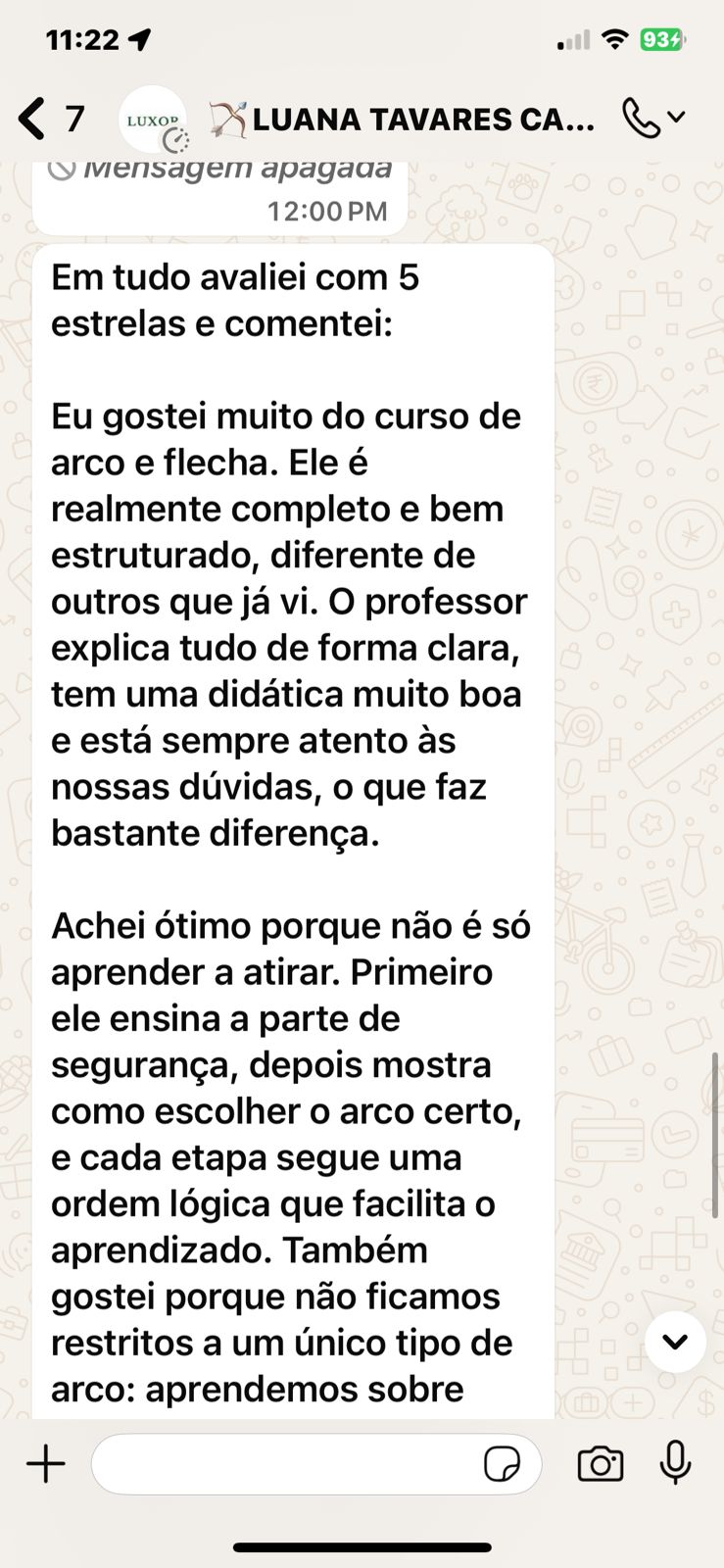Expand call options via the chevron beside the phone
Viewport: 724px width, 1568px height.
pyautogui.click(x=678, y=117)
